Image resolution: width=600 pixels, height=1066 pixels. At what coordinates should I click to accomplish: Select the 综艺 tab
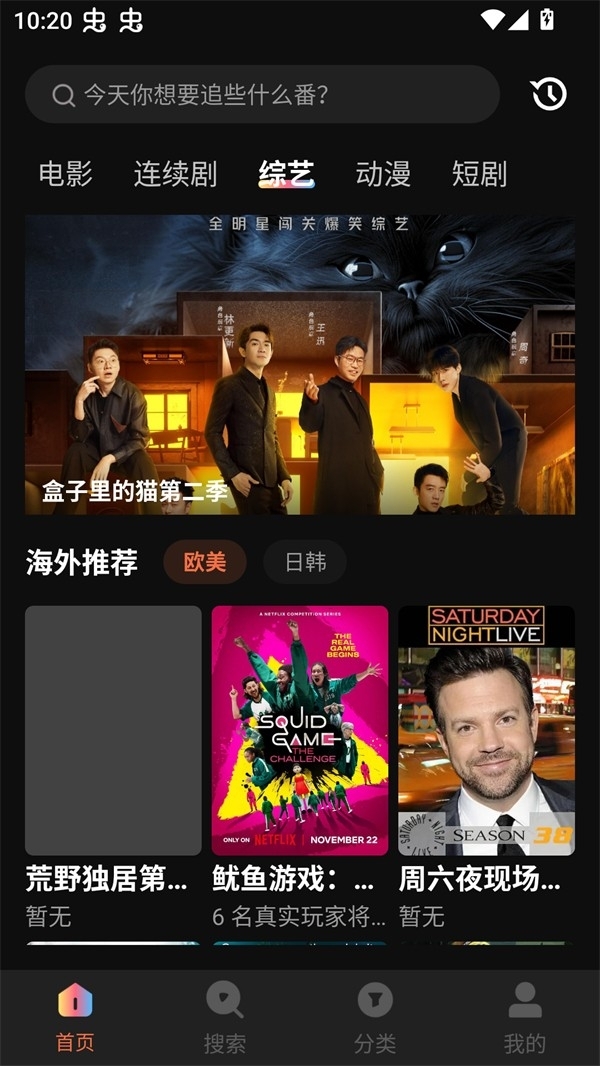(x=286, y=174)
